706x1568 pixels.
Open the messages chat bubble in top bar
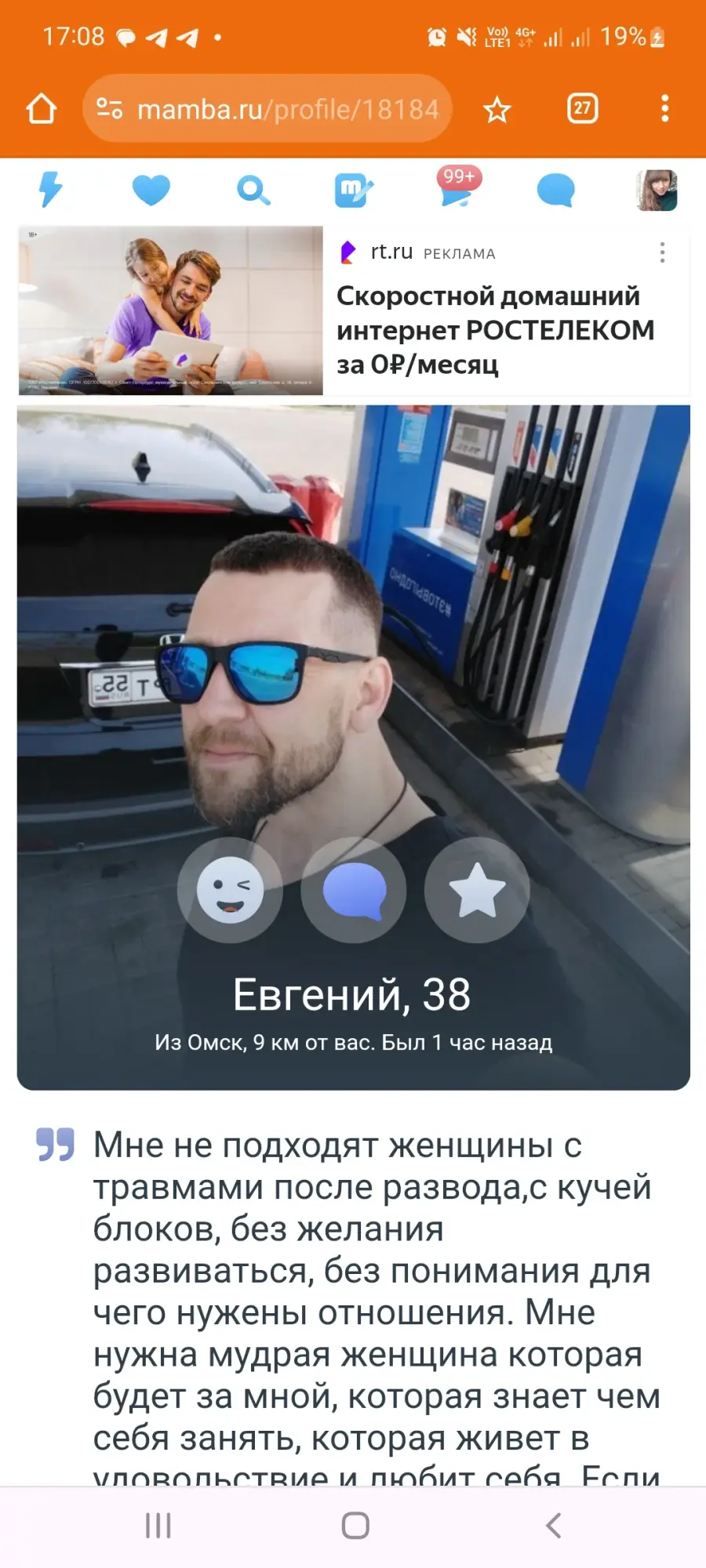(x=555, y=190)
